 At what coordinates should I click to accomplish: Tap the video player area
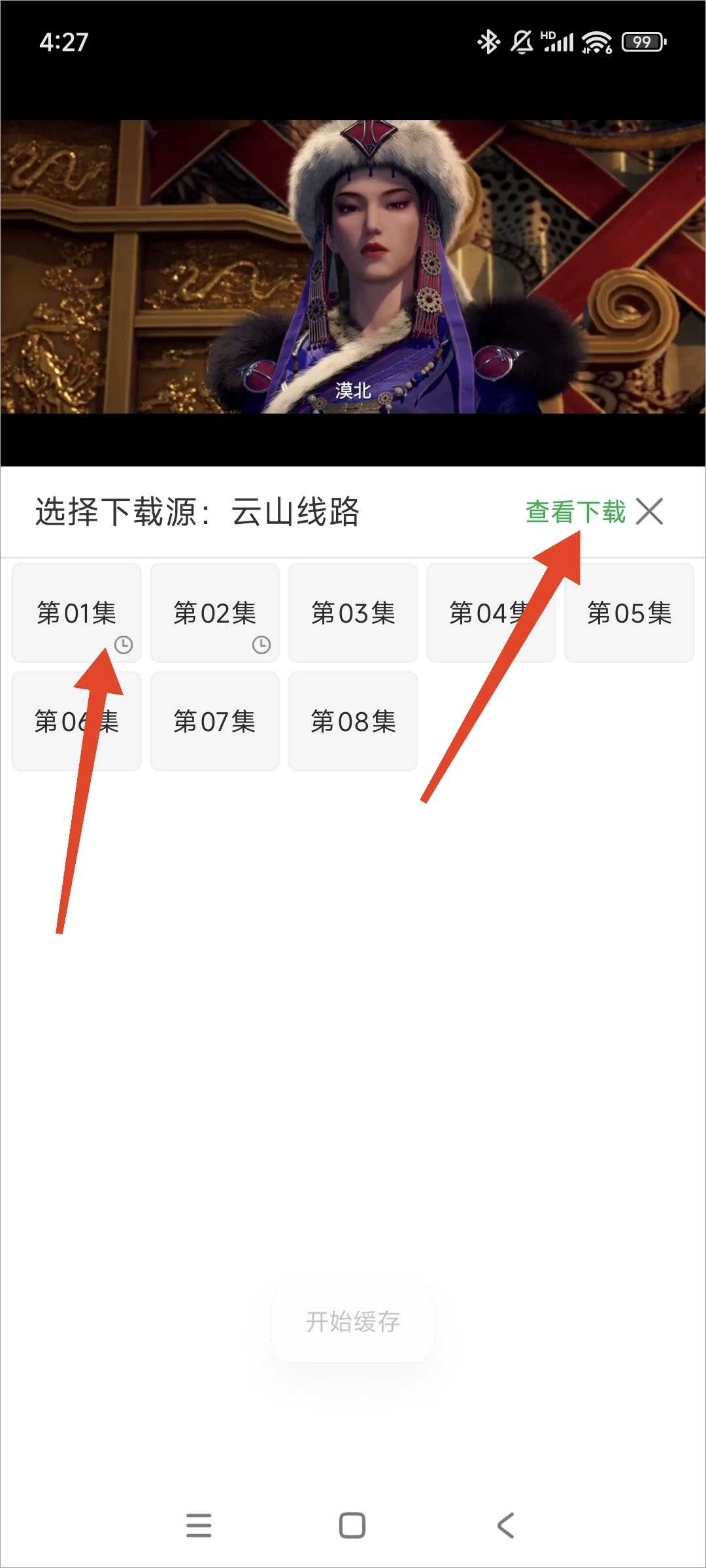(x=353, y=267)
